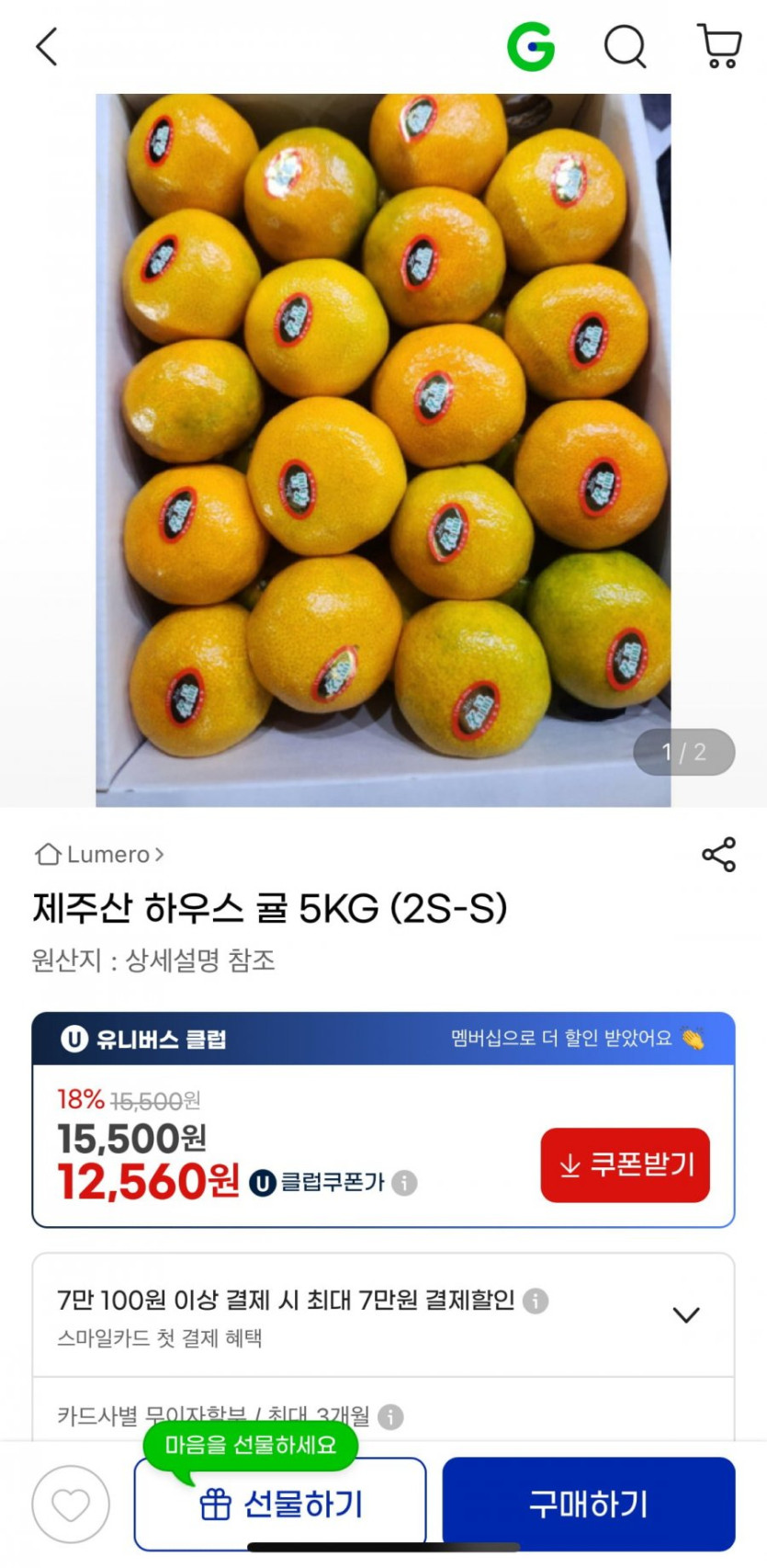This screenshot has width=767, height=1568.
Task: Tap 쿠폰받기 to download the coupon
Action: [625, 1165]
